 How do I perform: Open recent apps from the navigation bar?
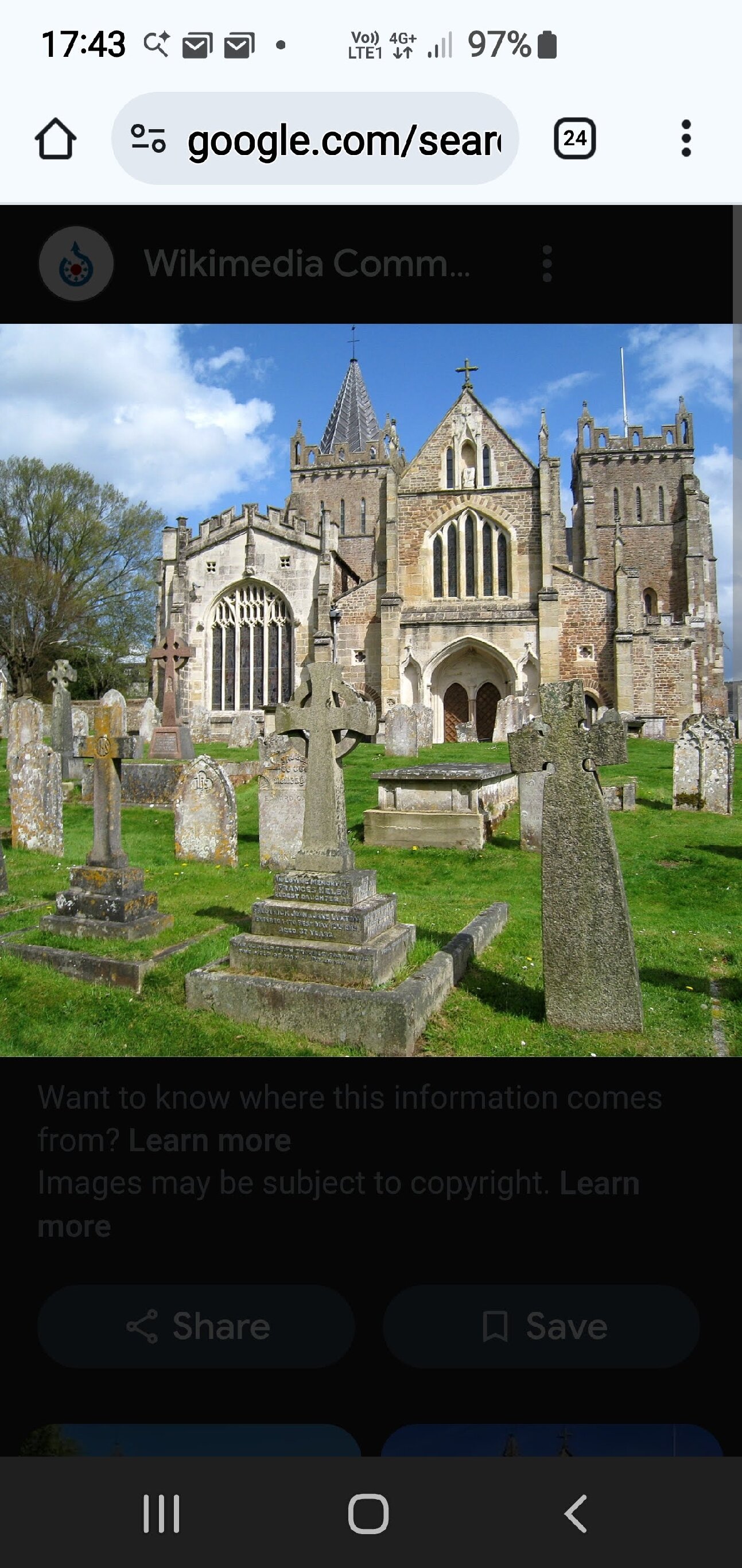click(161, 1513)
